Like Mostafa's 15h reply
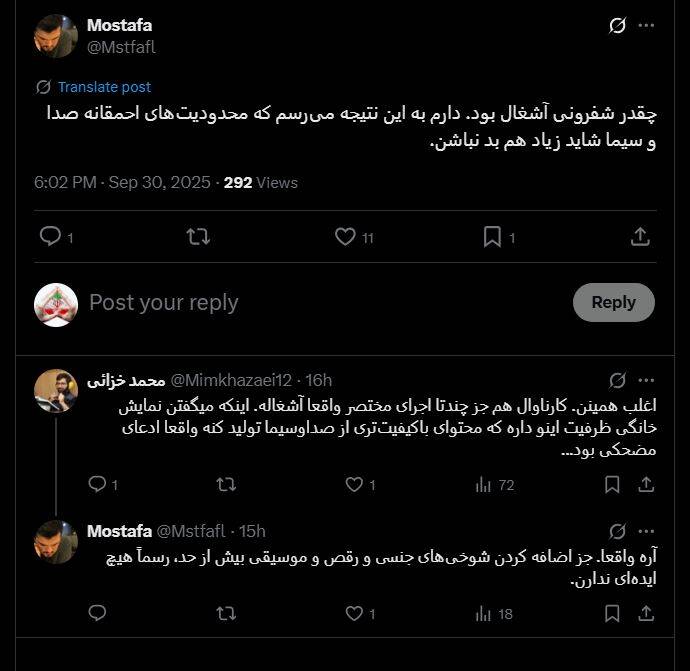The width and height of the screenshot is (690, 671). pyautogui.click(x=354, y=613)
